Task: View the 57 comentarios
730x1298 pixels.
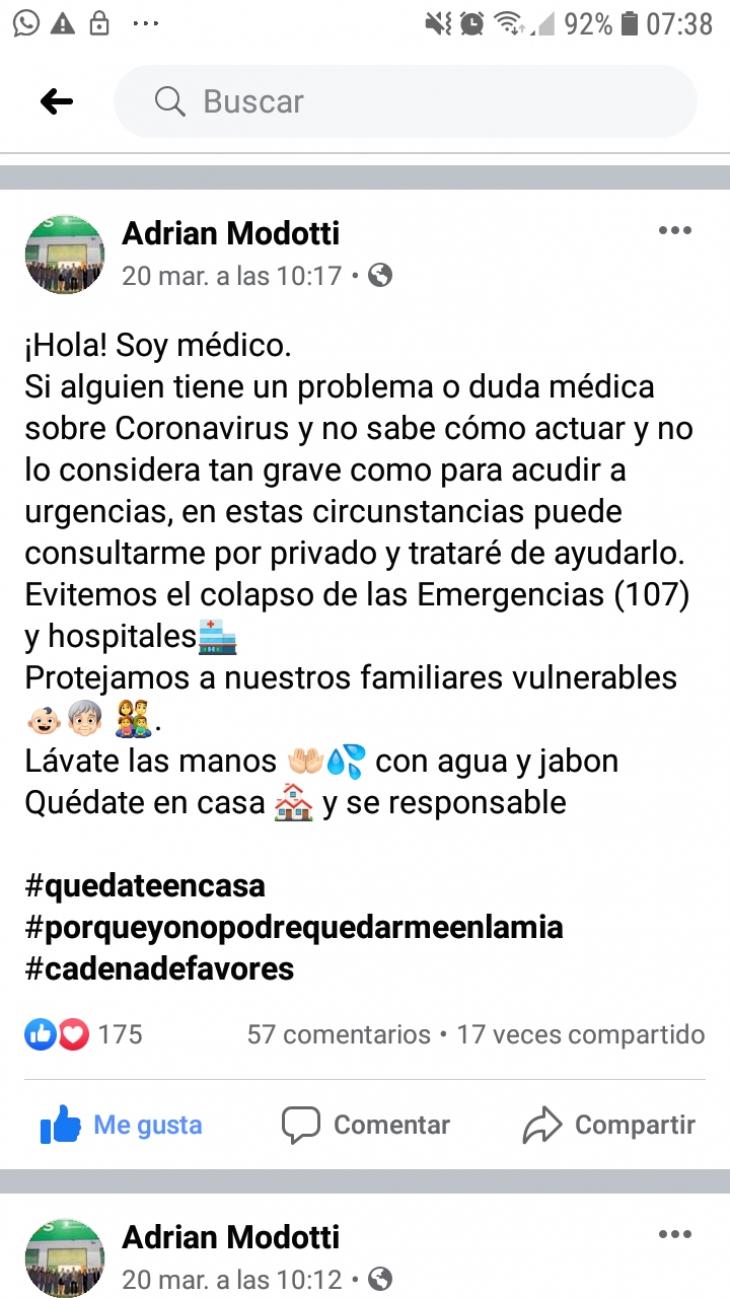Action: point(338,1034)
